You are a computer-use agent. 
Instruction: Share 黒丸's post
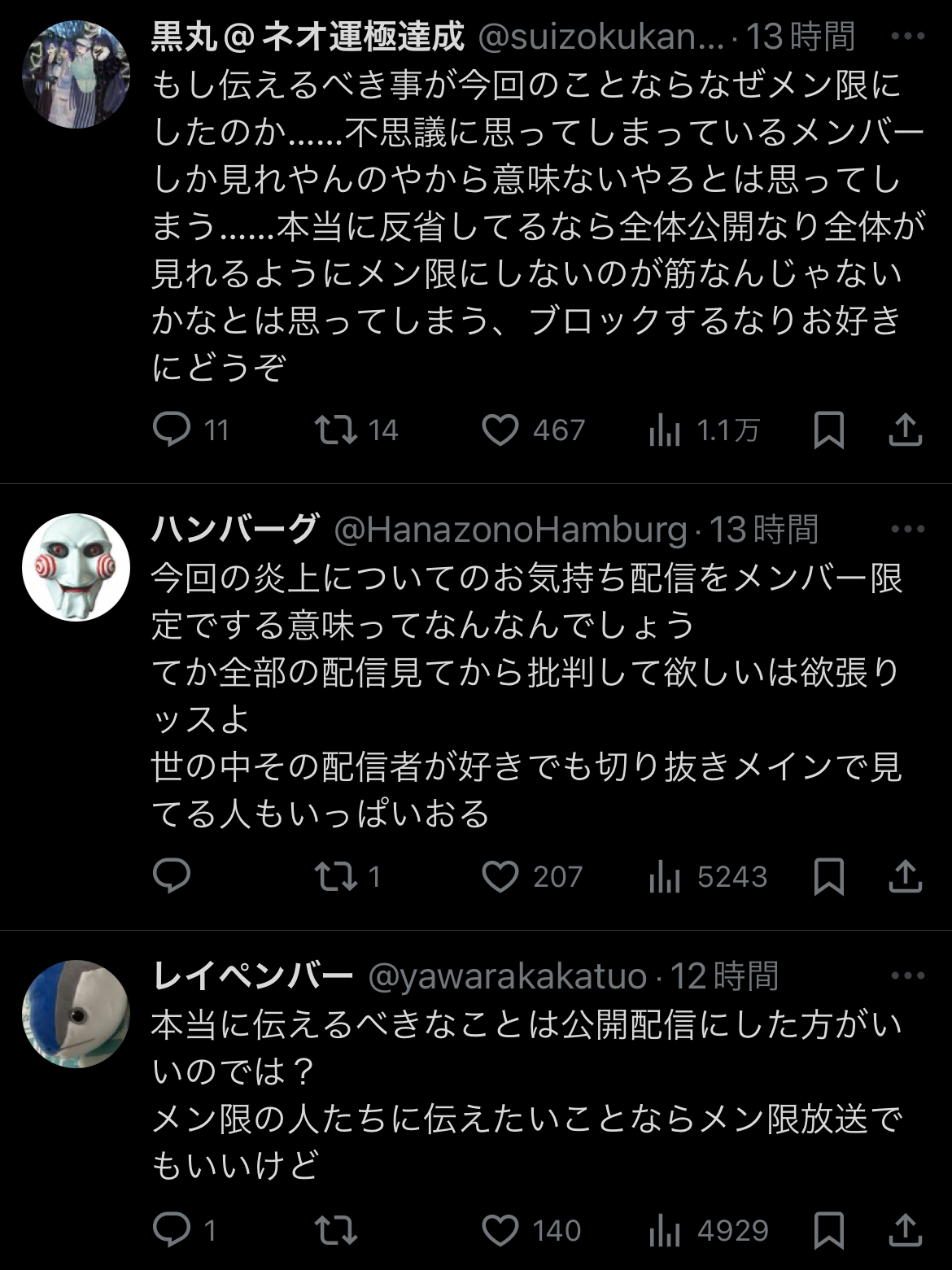905,430
